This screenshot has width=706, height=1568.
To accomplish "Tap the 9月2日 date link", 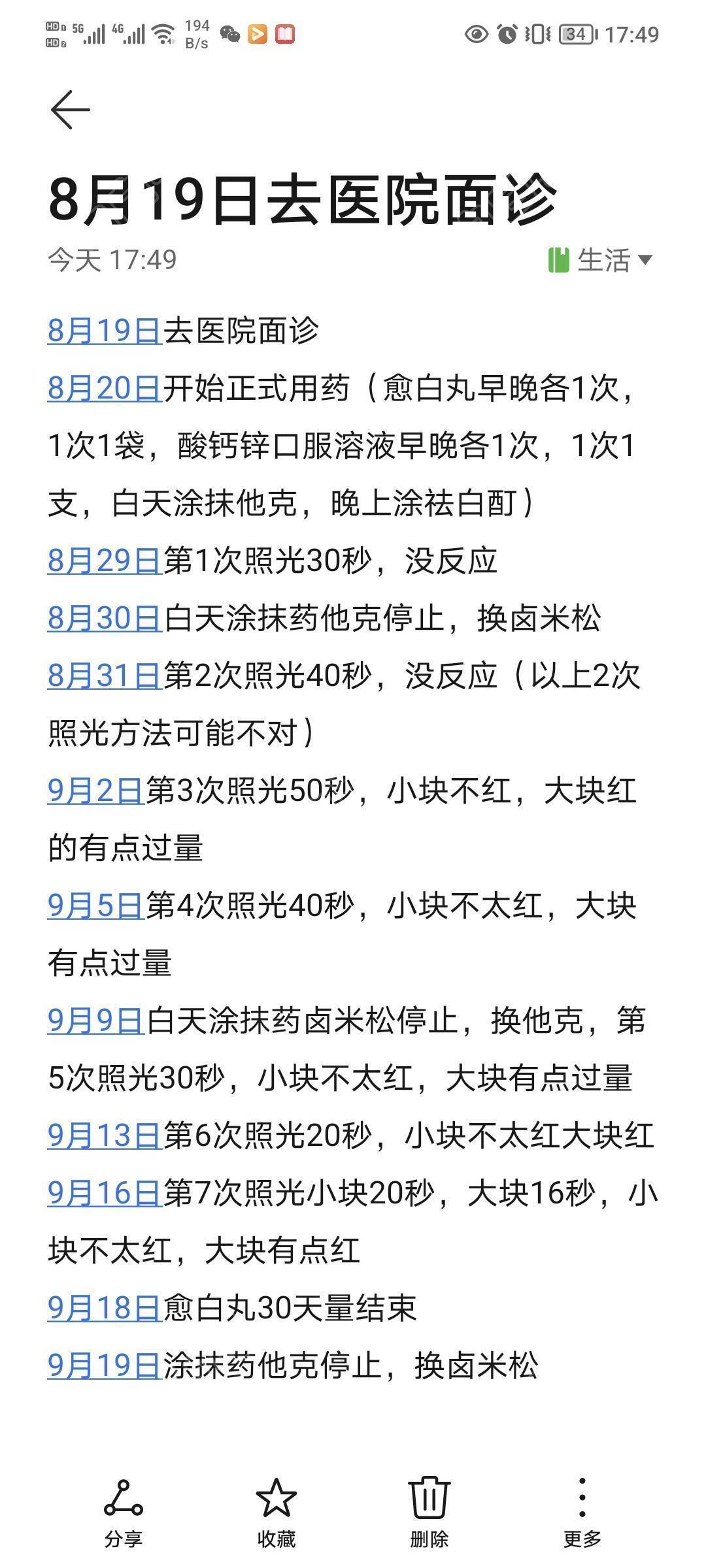I will pos(96,791).
